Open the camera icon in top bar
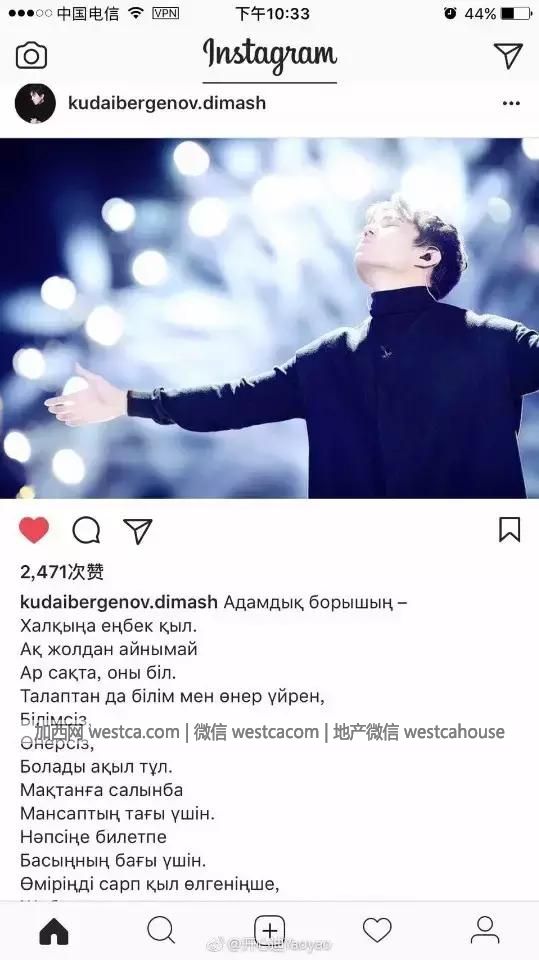The image size is (539, 960). 31,56
